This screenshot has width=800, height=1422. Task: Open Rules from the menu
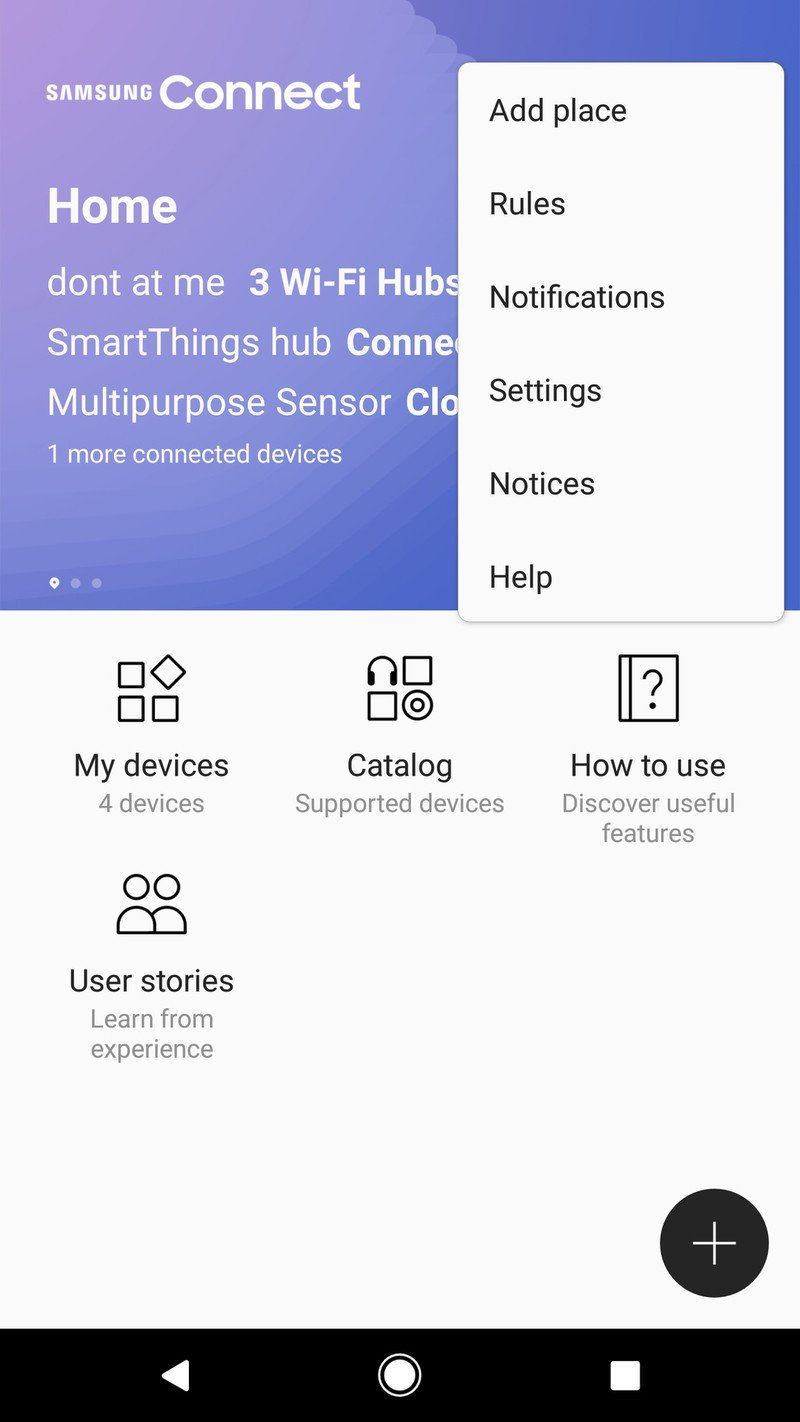(x=527, y=203)
